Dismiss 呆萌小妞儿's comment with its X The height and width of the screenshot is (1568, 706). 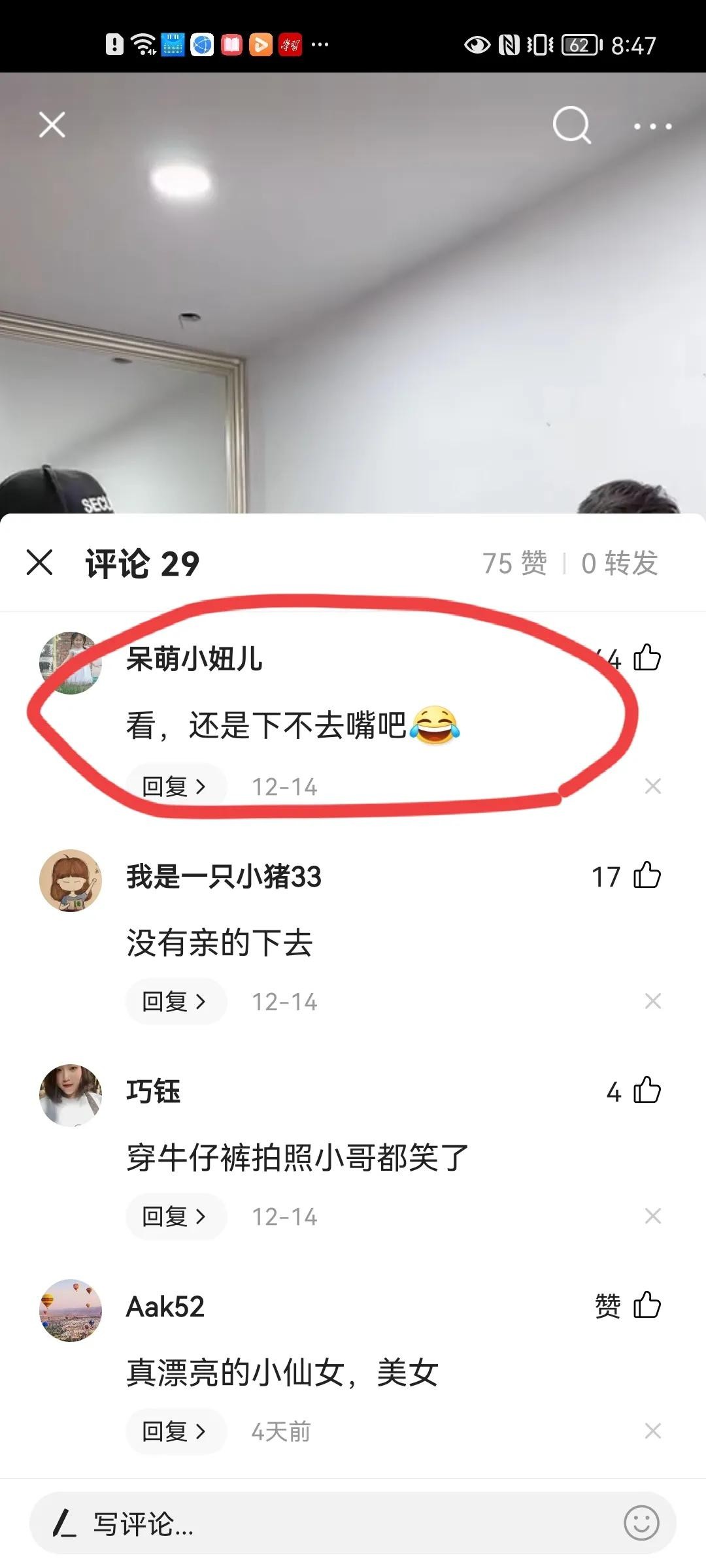point(652,786)
